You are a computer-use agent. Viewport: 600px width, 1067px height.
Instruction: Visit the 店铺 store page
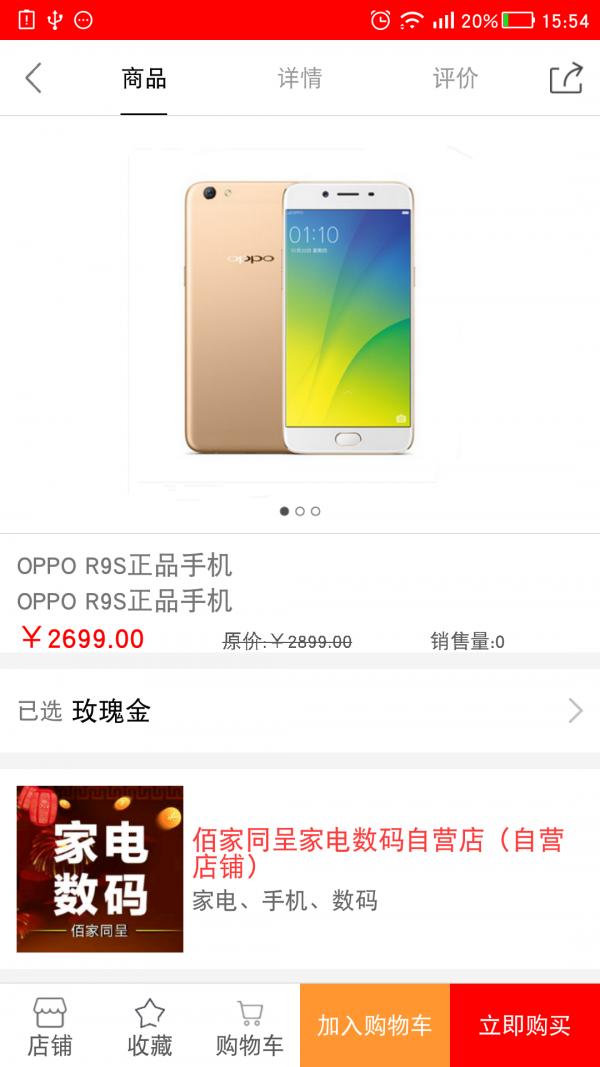pyautogui.click(x=50, y=1027)
